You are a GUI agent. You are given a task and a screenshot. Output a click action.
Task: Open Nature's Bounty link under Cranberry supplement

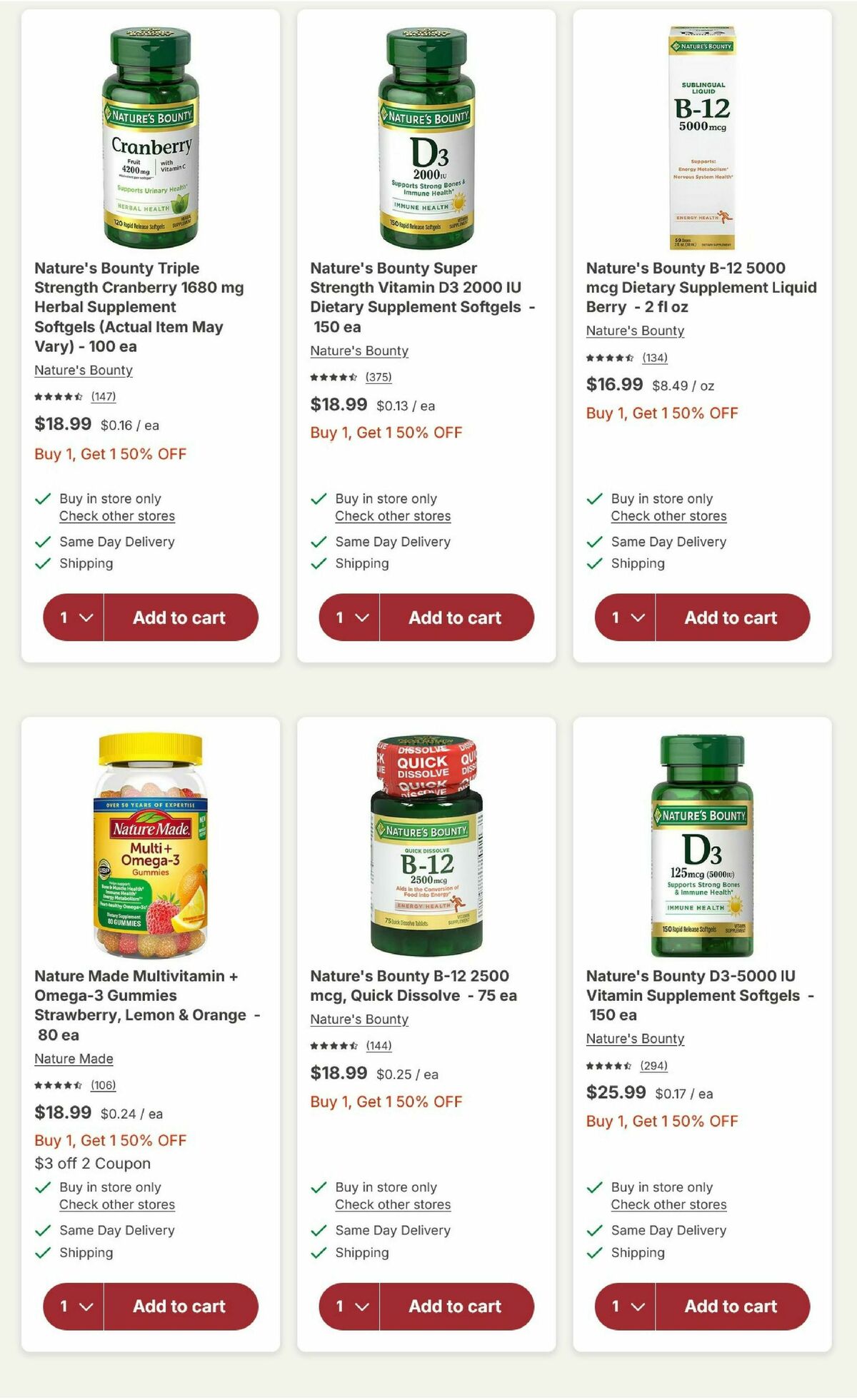(x=84, y=370)
